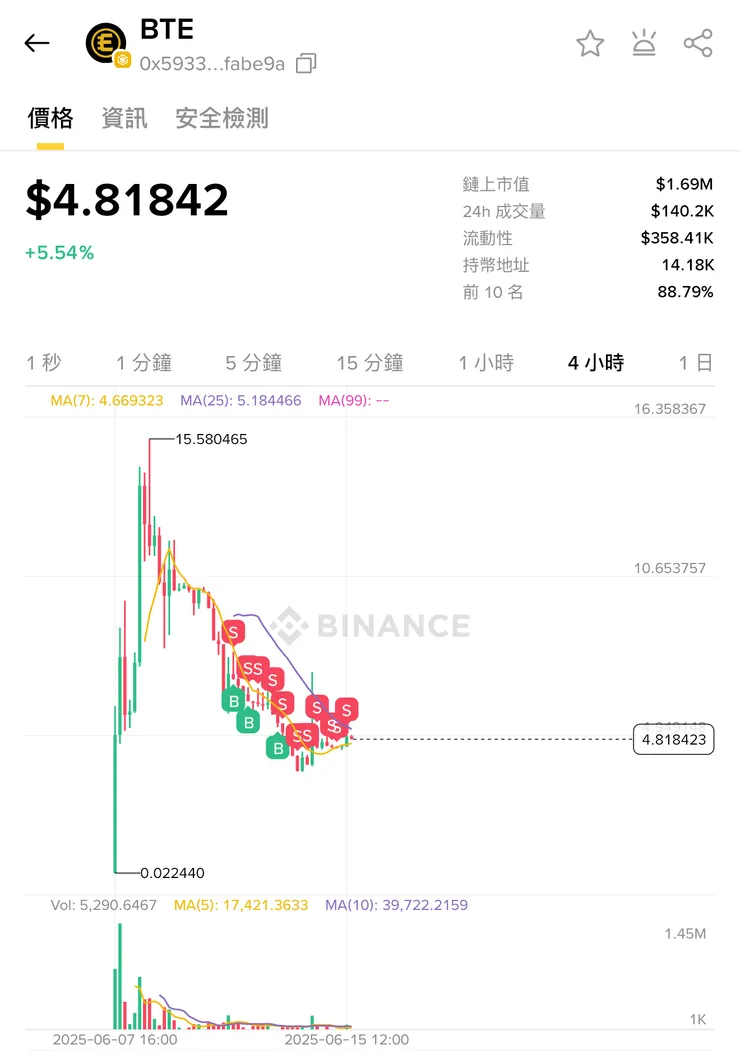Tap the current price label 4.818423
The width and height of the screenshot is (740, 1053).
click(673, 739)
